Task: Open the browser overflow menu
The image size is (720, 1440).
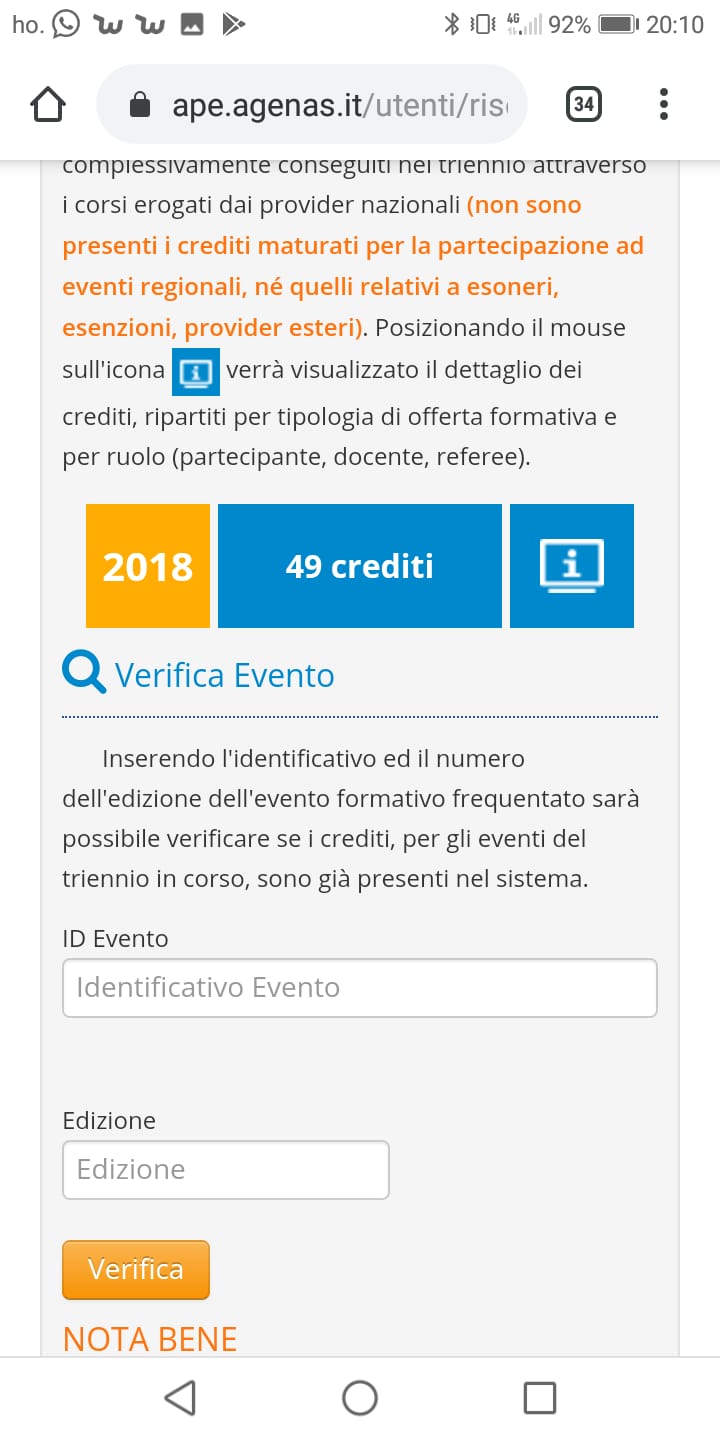Action: pos(664,104)
